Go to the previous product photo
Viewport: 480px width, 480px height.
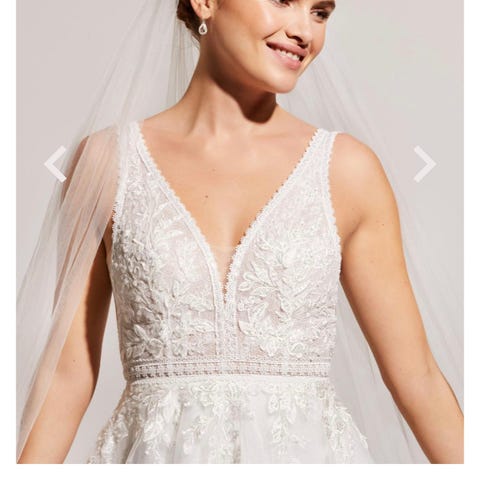click(55, 164)
